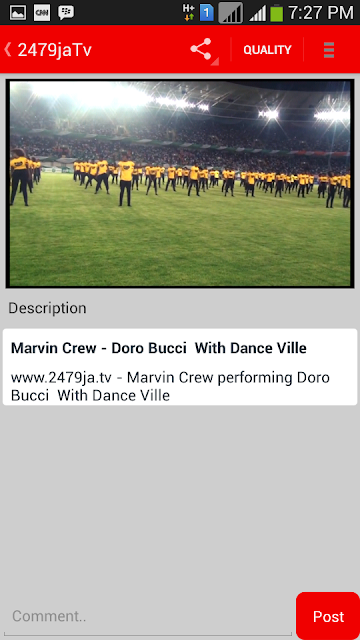Open the QUALITY options
This screenshot has width=360, height=640.
tap(267, 50)
